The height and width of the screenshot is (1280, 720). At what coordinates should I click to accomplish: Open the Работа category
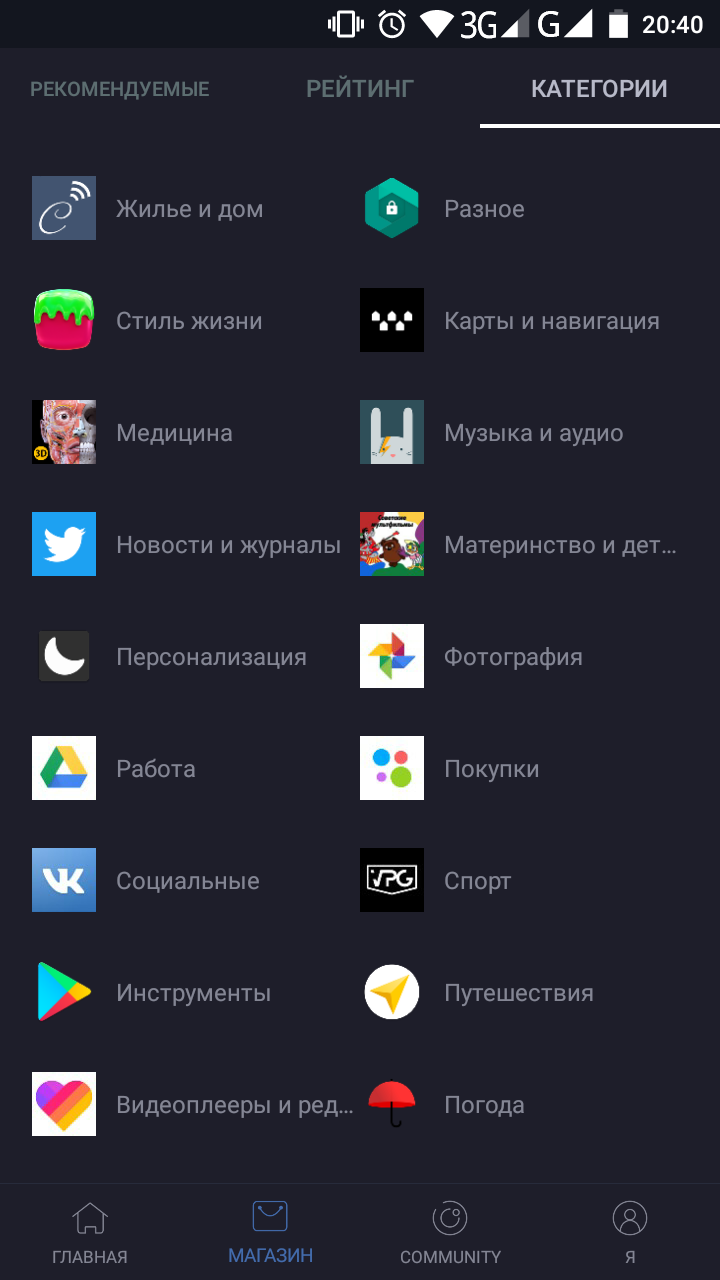point(155,769)
